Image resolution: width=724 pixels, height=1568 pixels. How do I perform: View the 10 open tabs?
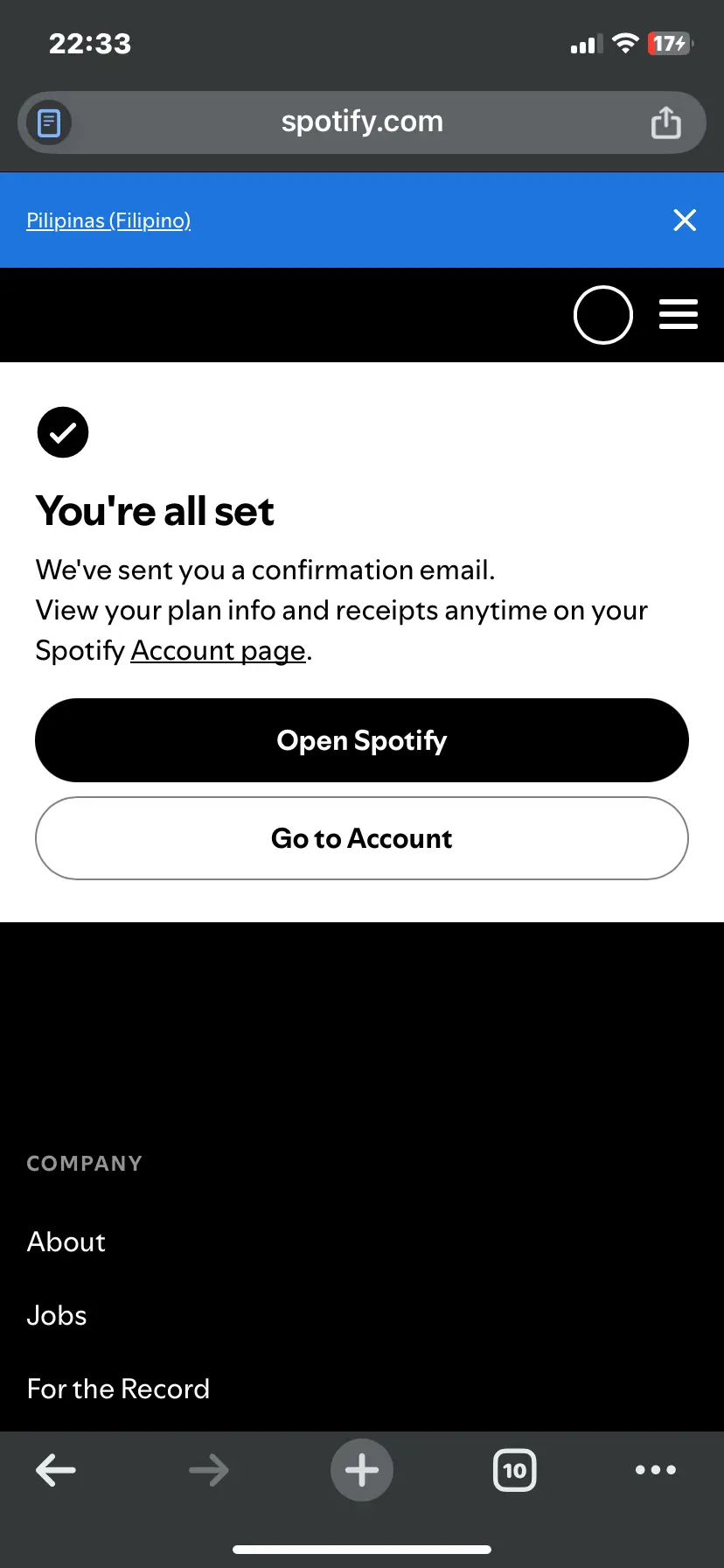(515, 1470)
